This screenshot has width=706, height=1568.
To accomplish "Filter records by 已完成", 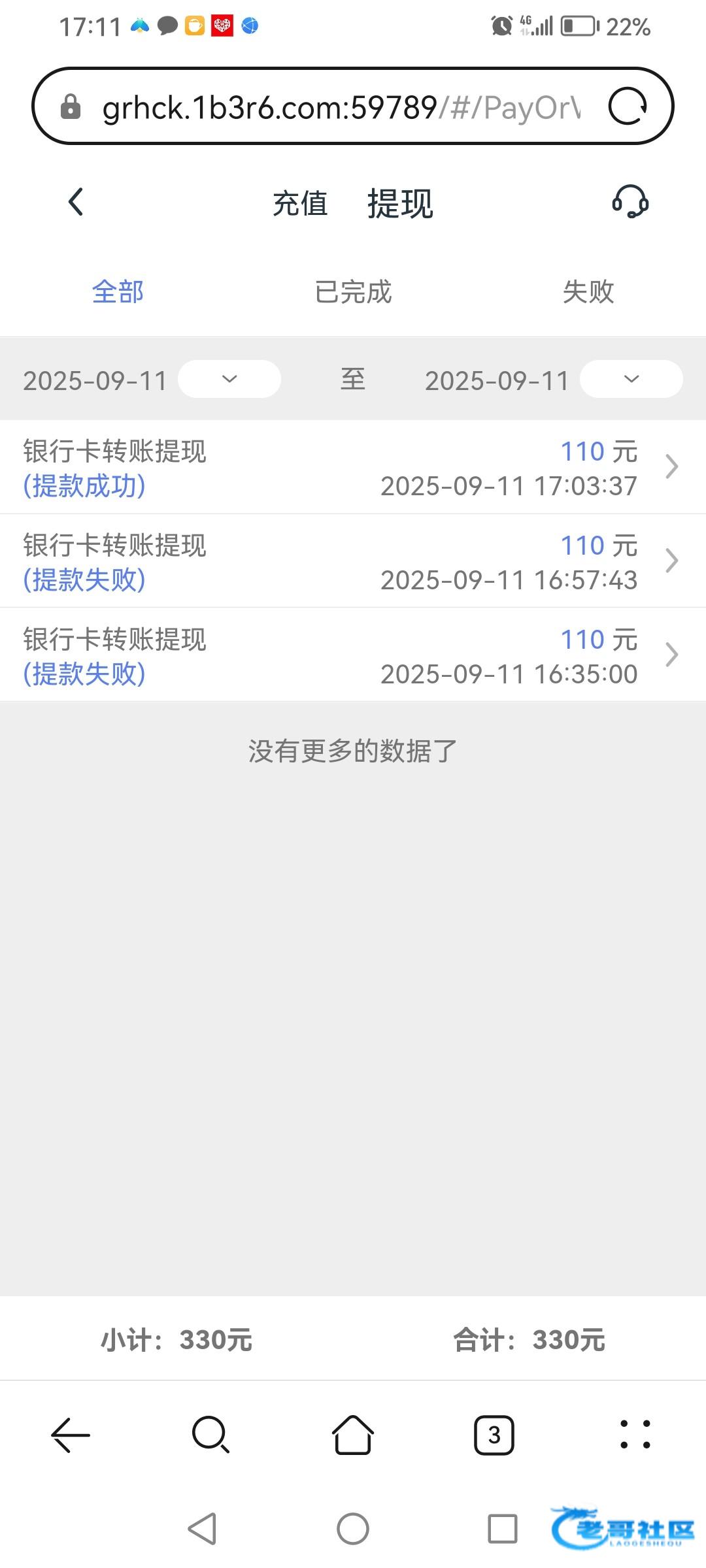I will pos(353,291).
